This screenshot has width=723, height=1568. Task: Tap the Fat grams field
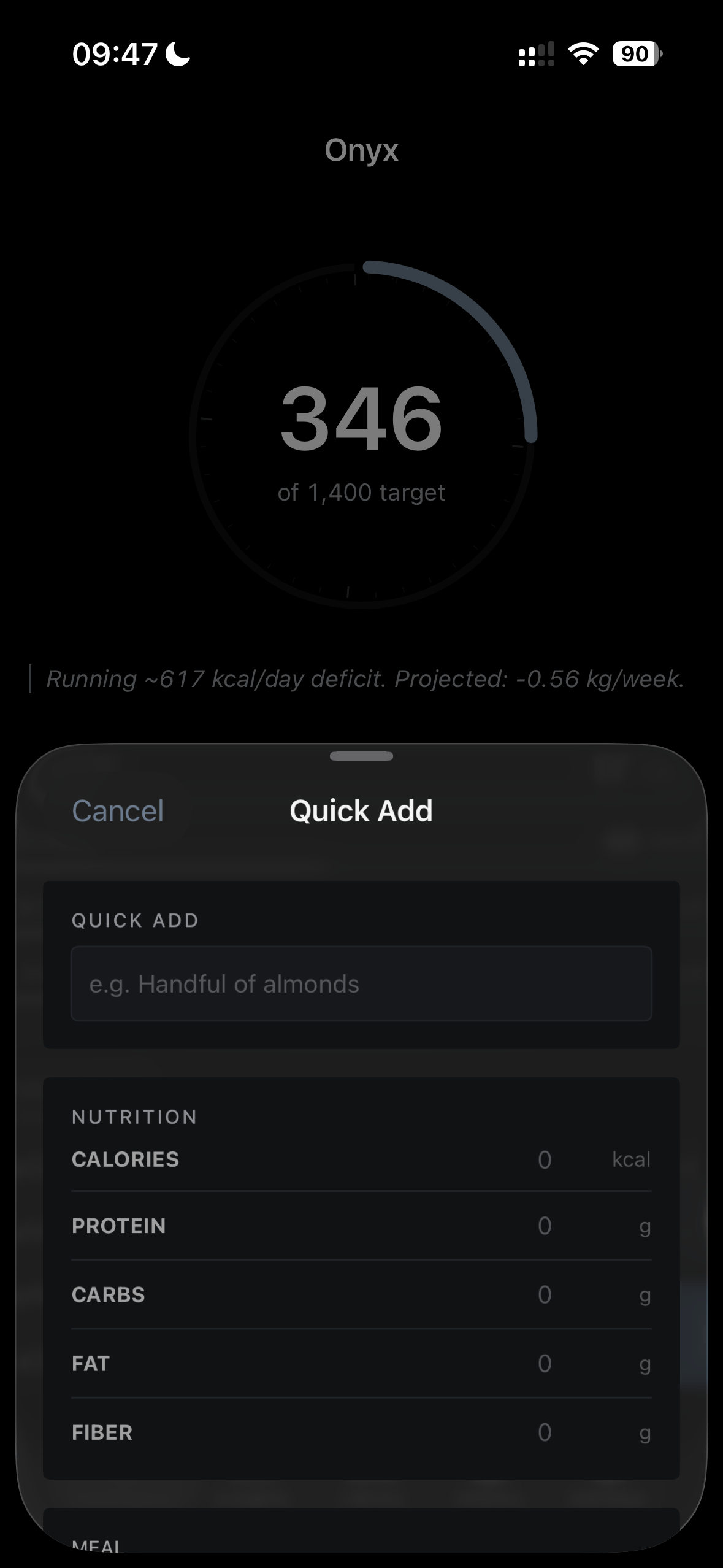(544, 1363)
